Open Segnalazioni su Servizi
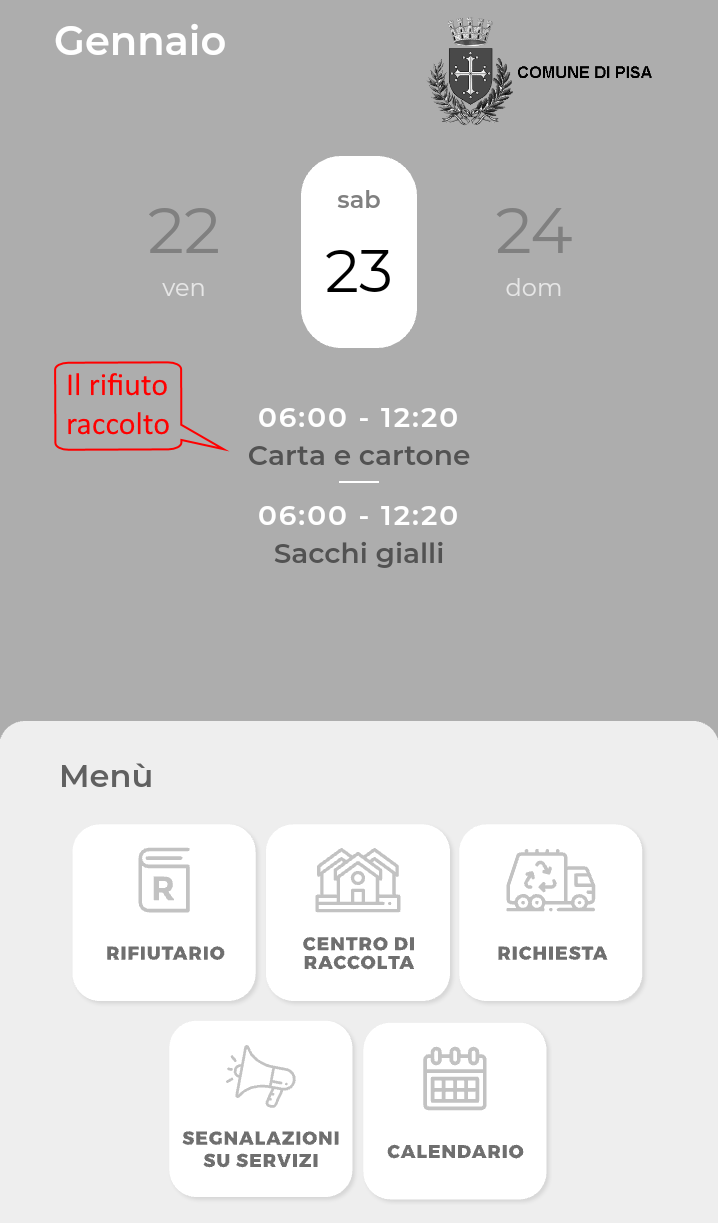Screen dimensions: 718x1223 click(x=261, y=1109)
